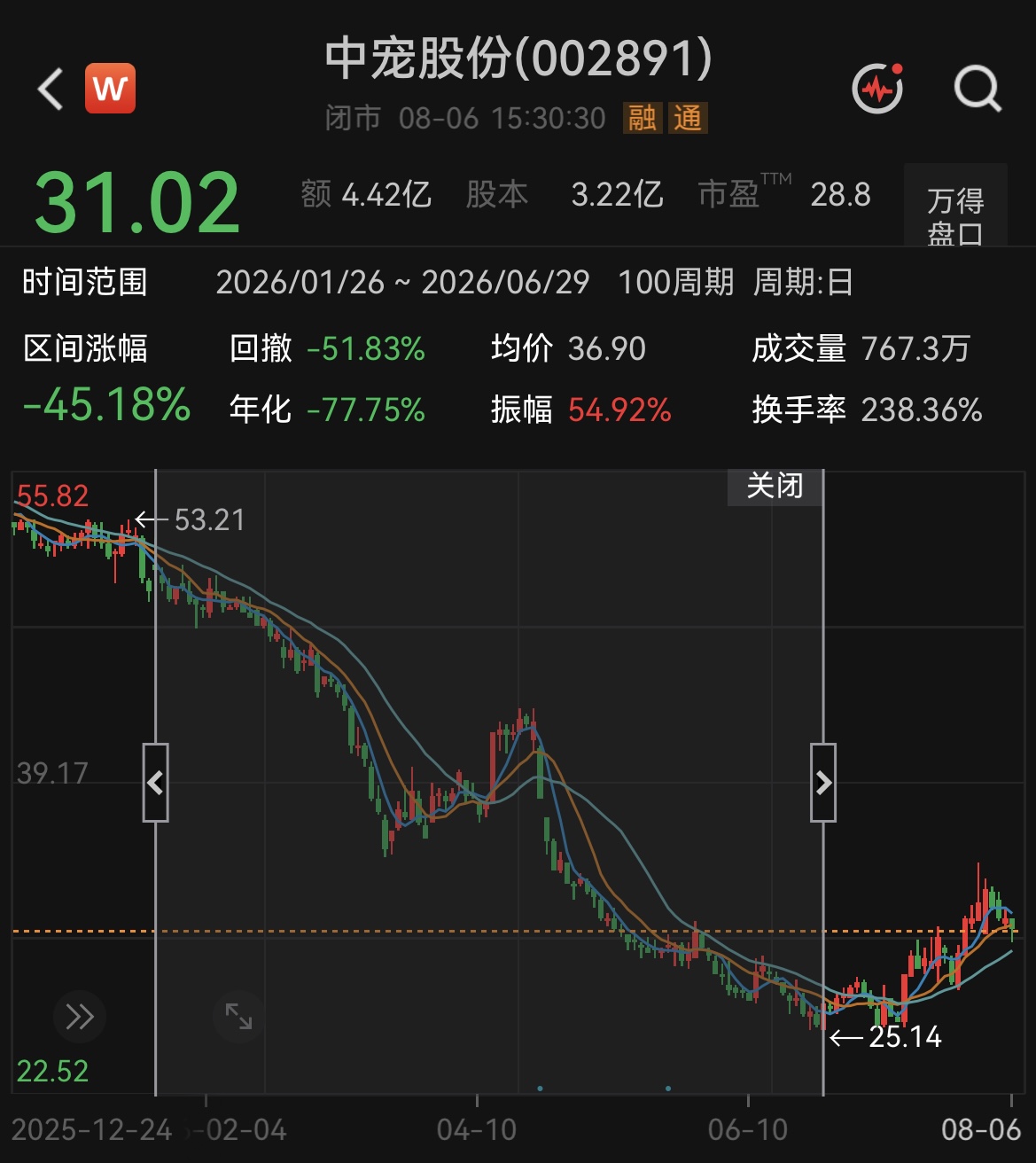This screenshot has height=1163, width=1036.
Task: Open stock search magnifier
Action: tap(978, 90)
